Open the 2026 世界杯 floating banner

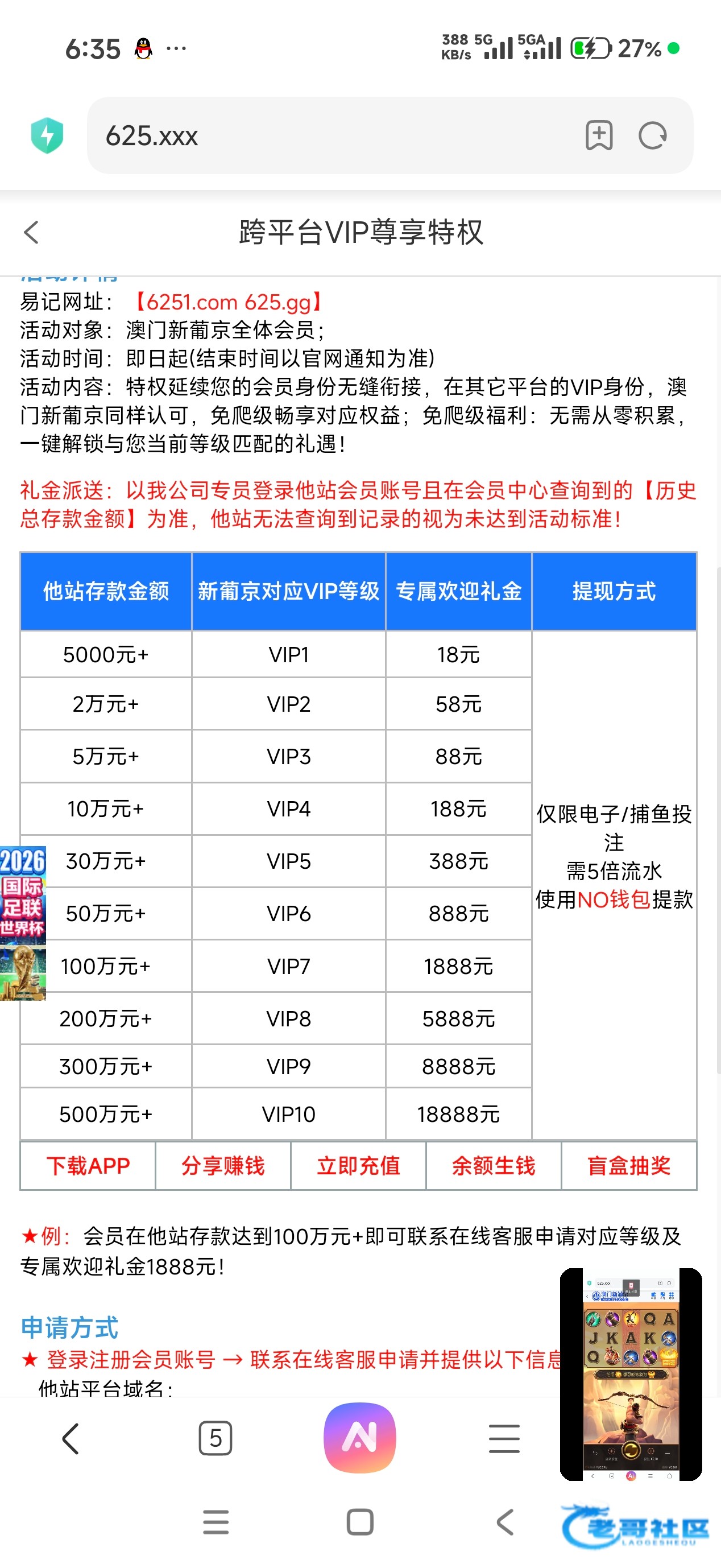tap(23, 922)
